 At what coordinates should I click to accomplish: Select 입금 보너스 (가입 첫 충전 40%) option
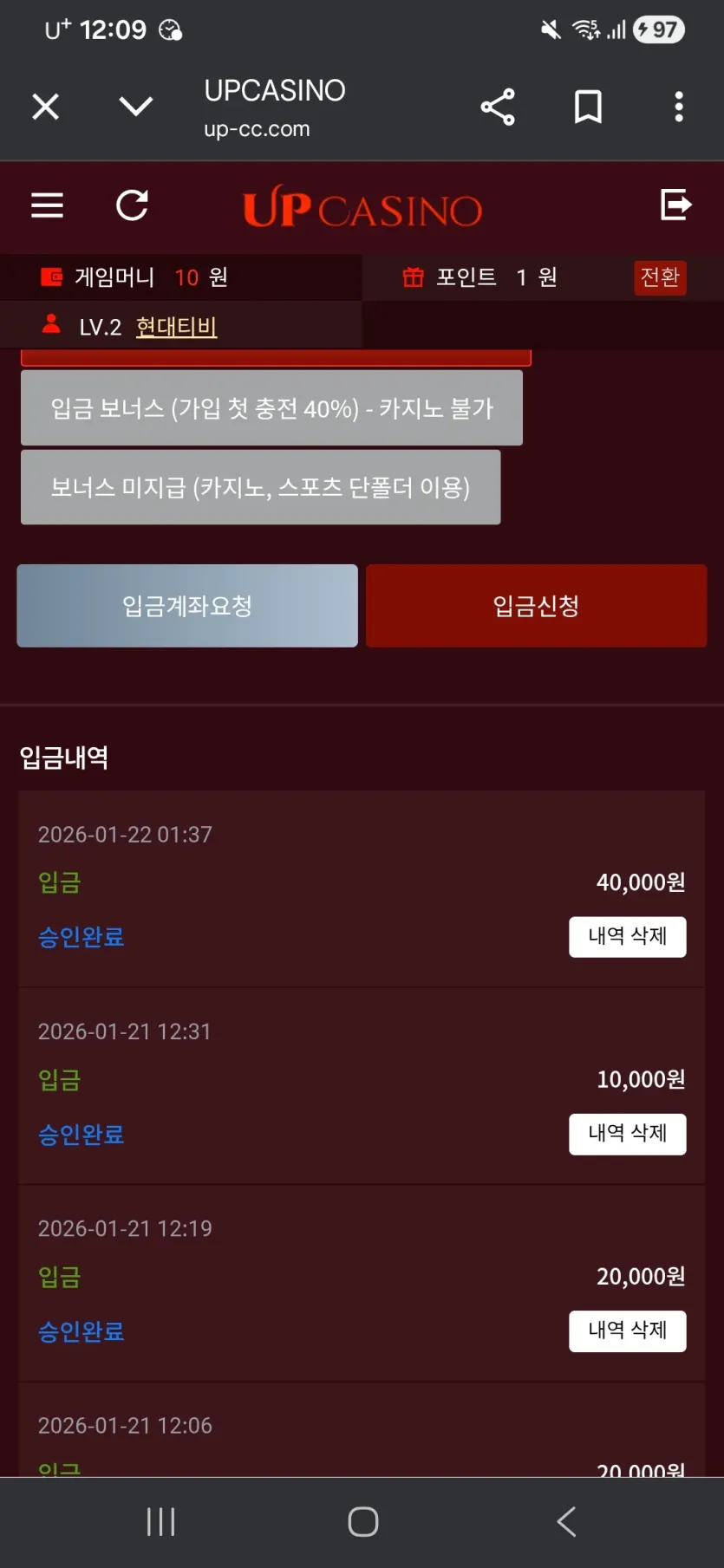(271, 408)
